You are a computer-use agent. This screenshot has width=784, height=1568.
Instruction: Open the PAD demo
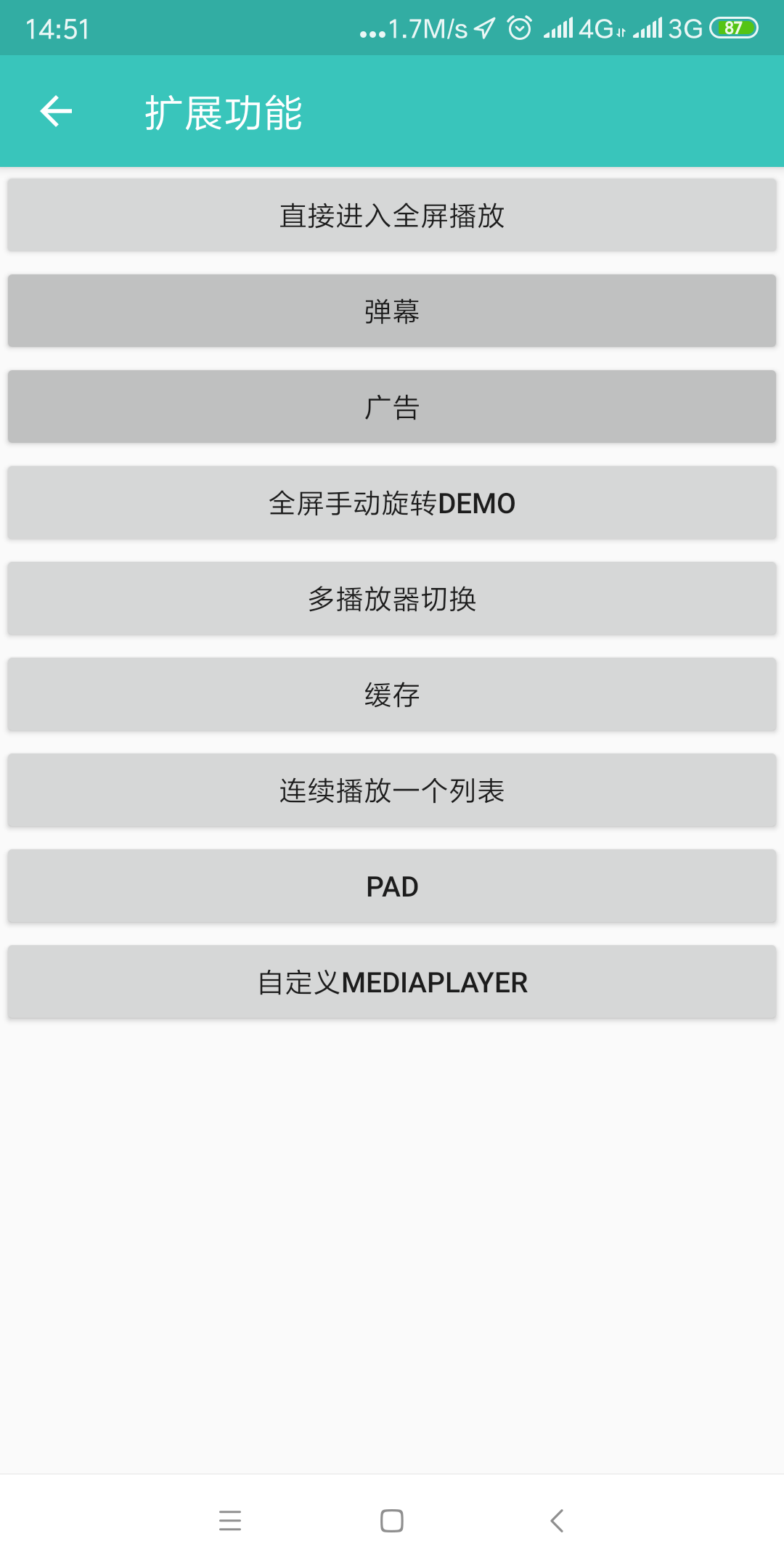coord(392,886)
